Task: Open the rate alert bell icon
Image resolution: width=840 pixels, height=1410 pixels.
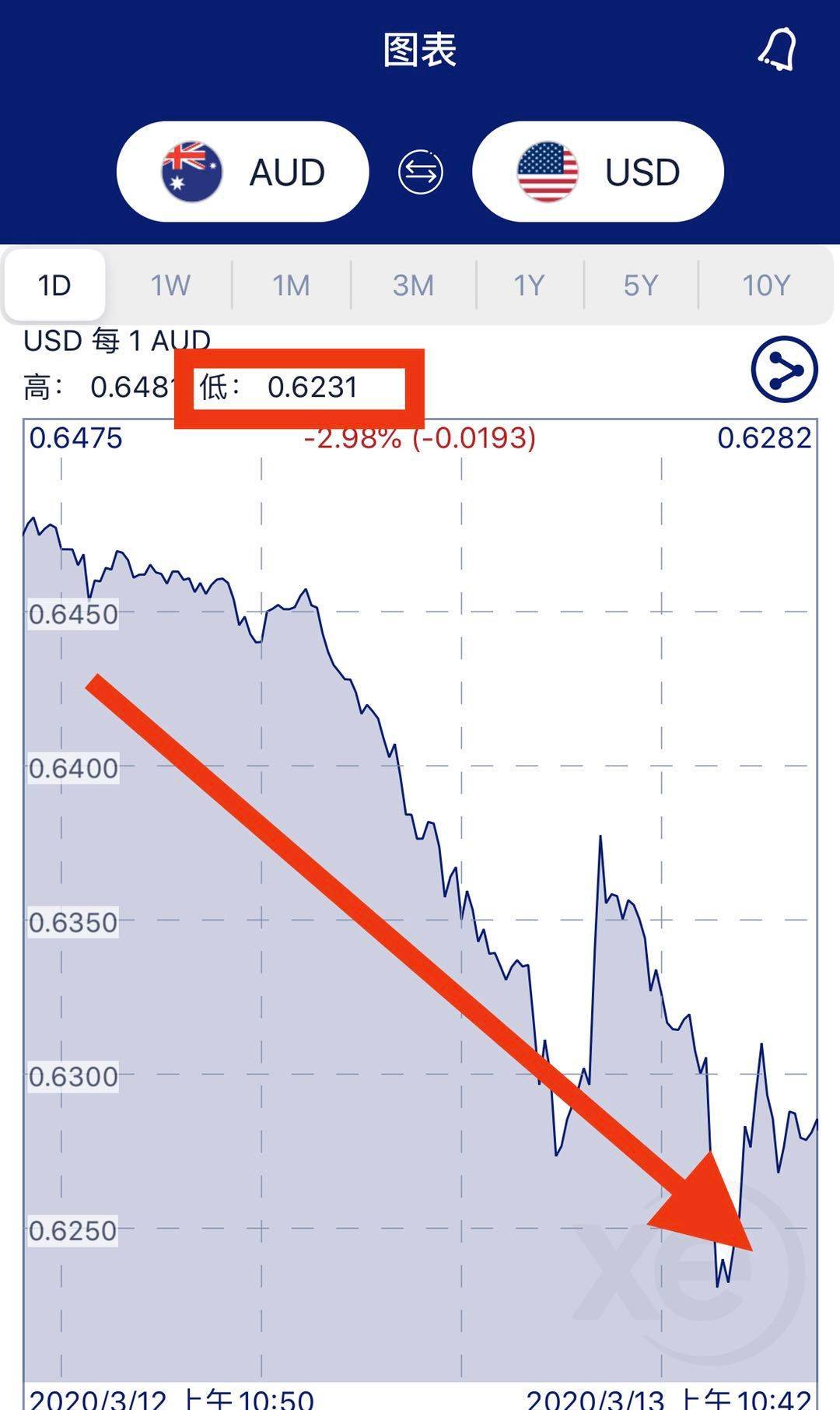Action: [x=778, y=49]
